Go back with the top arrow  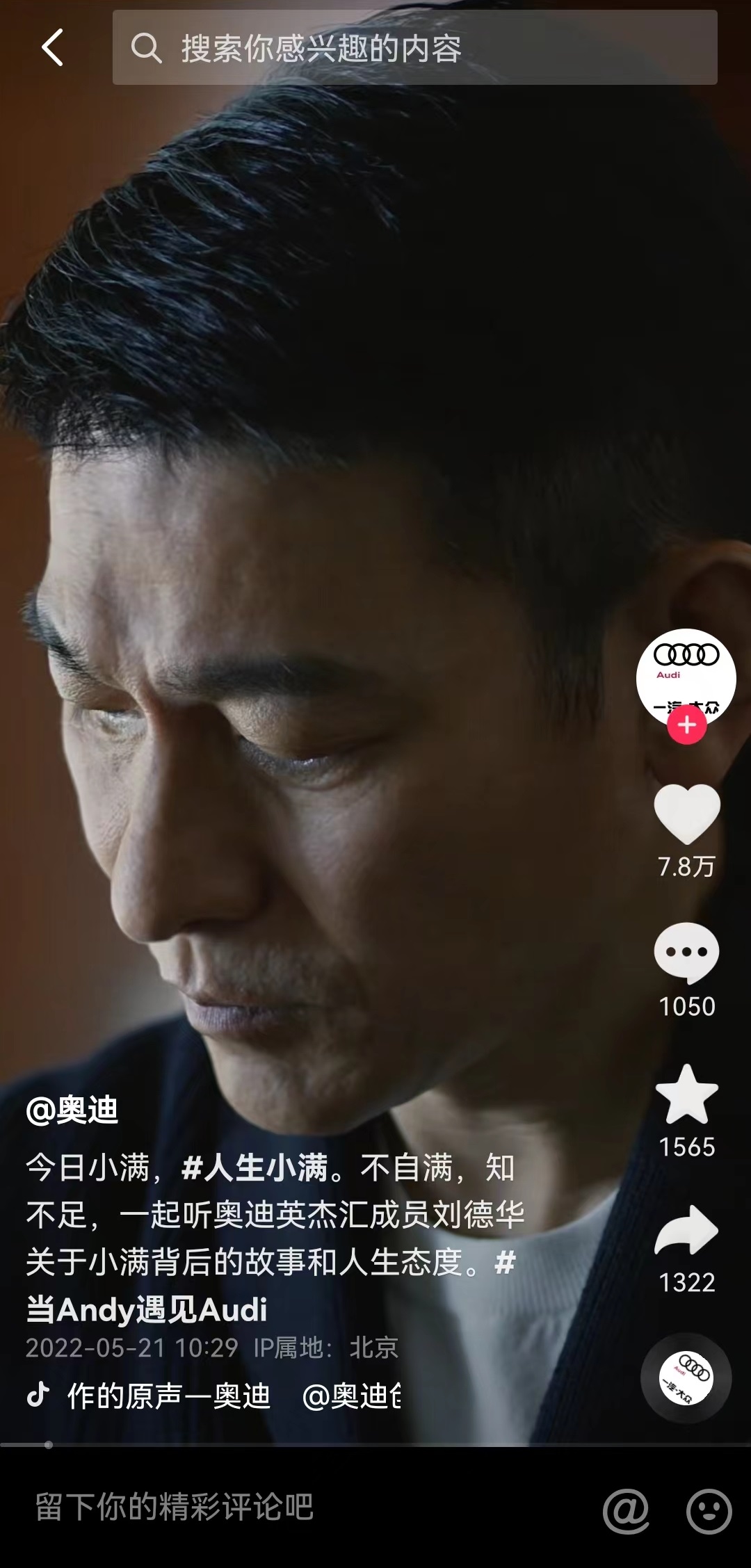53,48
